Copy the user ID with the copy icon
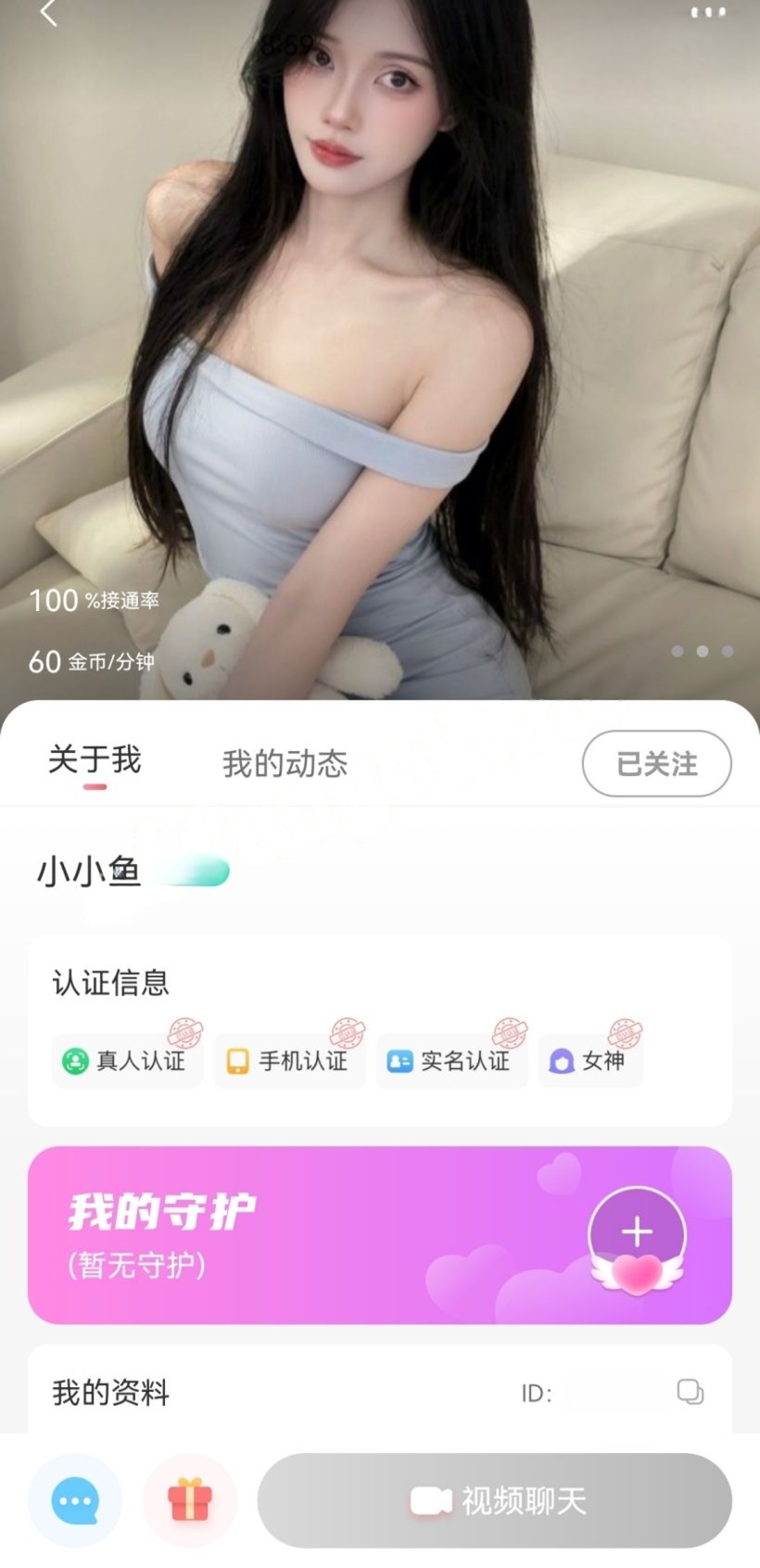Image resolution: width=760 pixels, height=1568 pixels. coord(690,1390)
